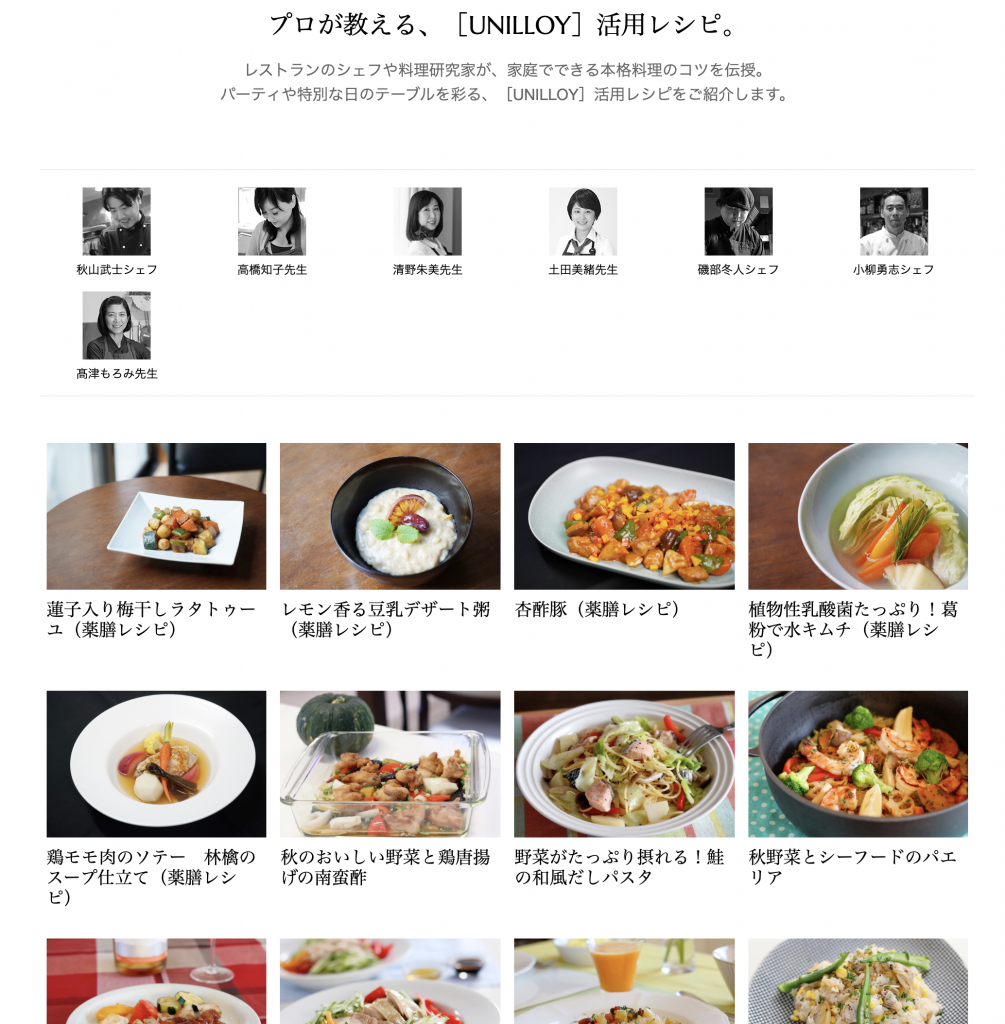Image resolution: width=1005 pixels, height=1024 pixels.
Task: Tap 土田美緒先生 portrait
Action: pyautogui.click(x=583, y=222)
